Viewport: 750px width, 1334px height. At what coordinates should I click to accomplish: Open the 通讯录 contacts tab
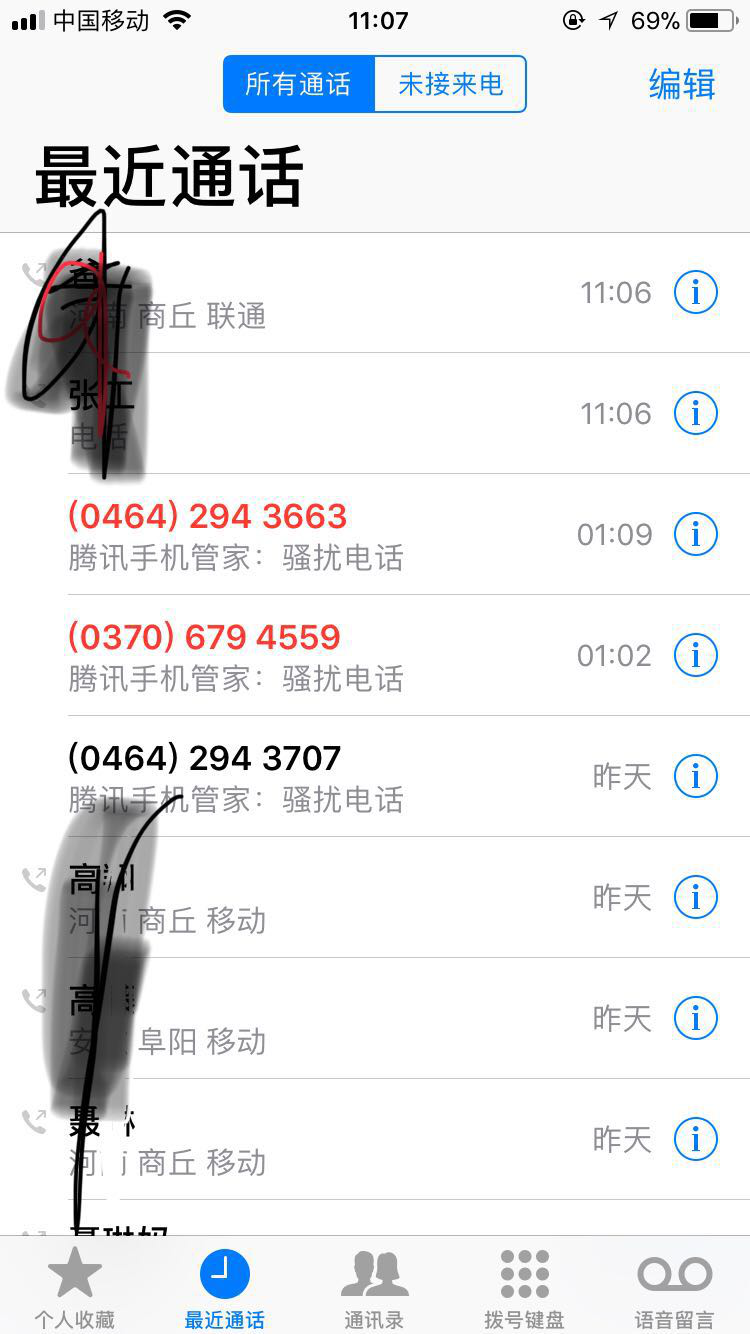(374, 1288)
